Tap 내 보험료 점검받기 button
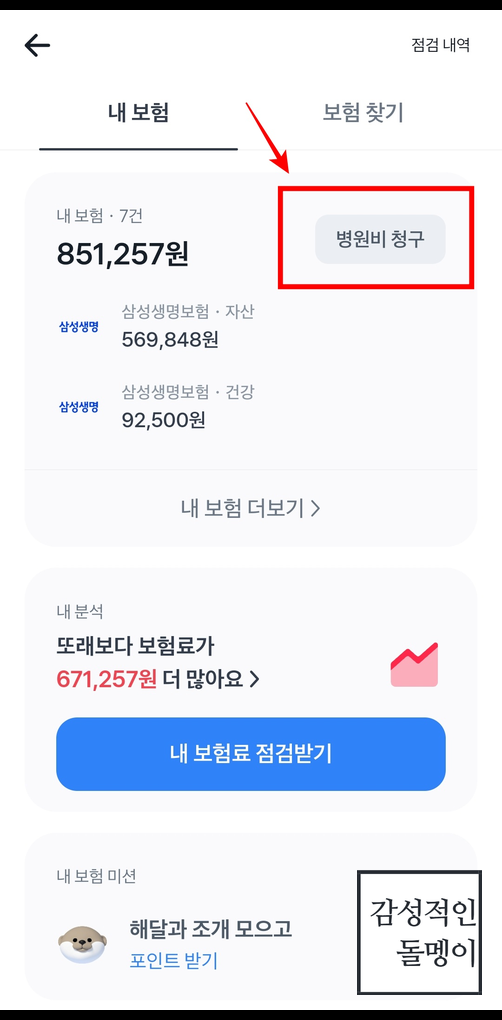The height and width of the screenshot is (1020, 502). (x=251, y=754)
